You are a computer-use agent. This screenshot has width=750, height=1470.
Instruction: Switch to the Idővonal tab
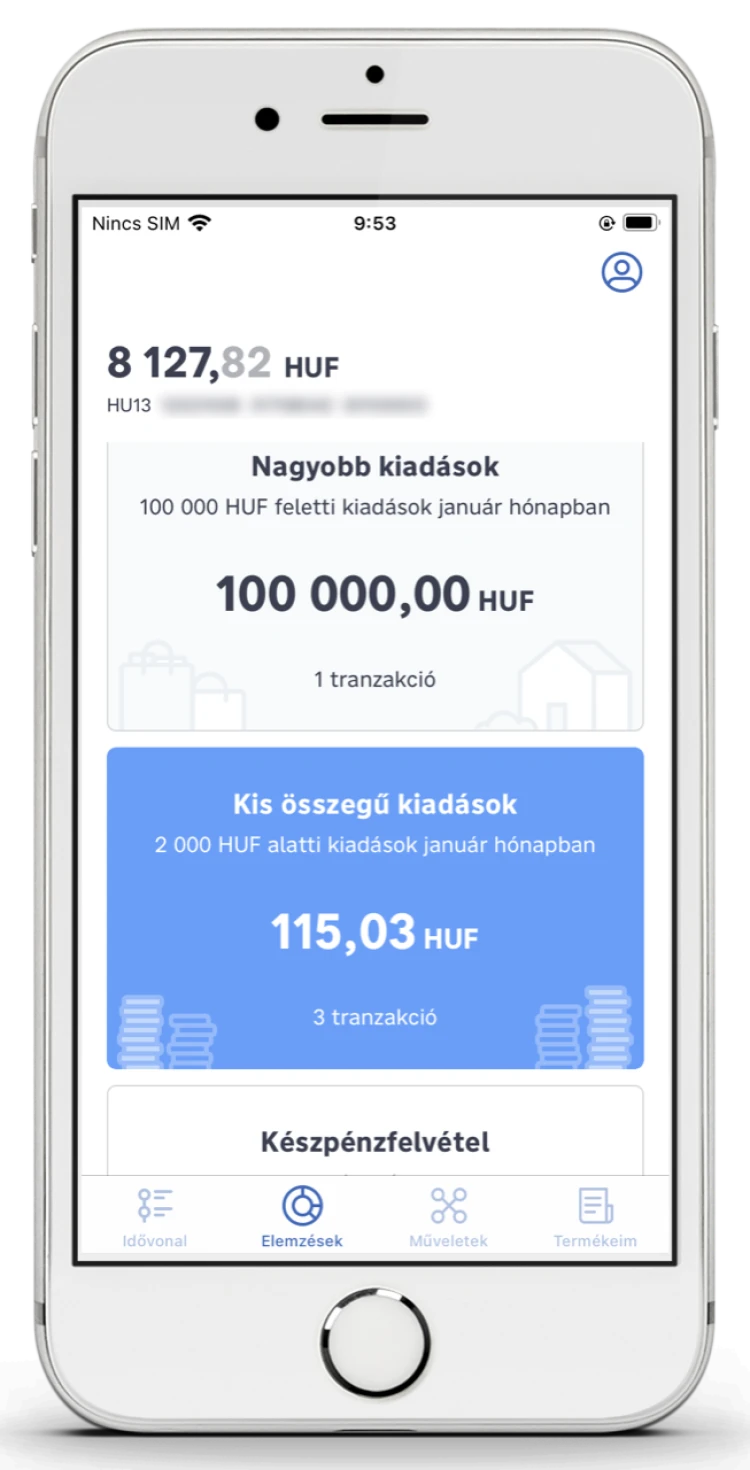tap(155, 1218)
